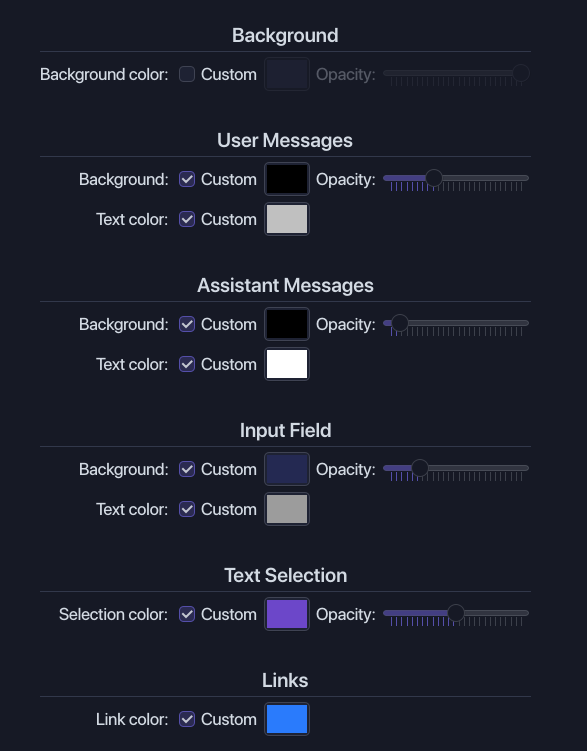Uncheck Custom for User Messages text color
Image resolution: width=587 pixels, height=751 pixels.
click(187, 219)
